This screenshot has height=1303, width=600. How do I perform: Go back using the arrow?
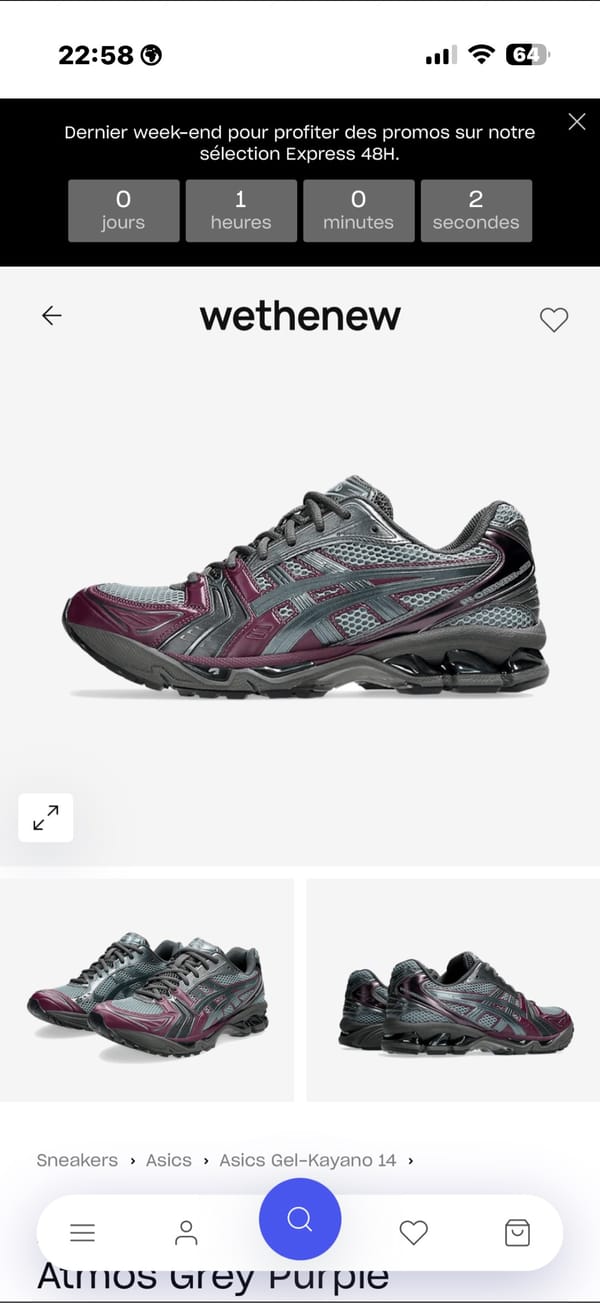pos(52,316)
